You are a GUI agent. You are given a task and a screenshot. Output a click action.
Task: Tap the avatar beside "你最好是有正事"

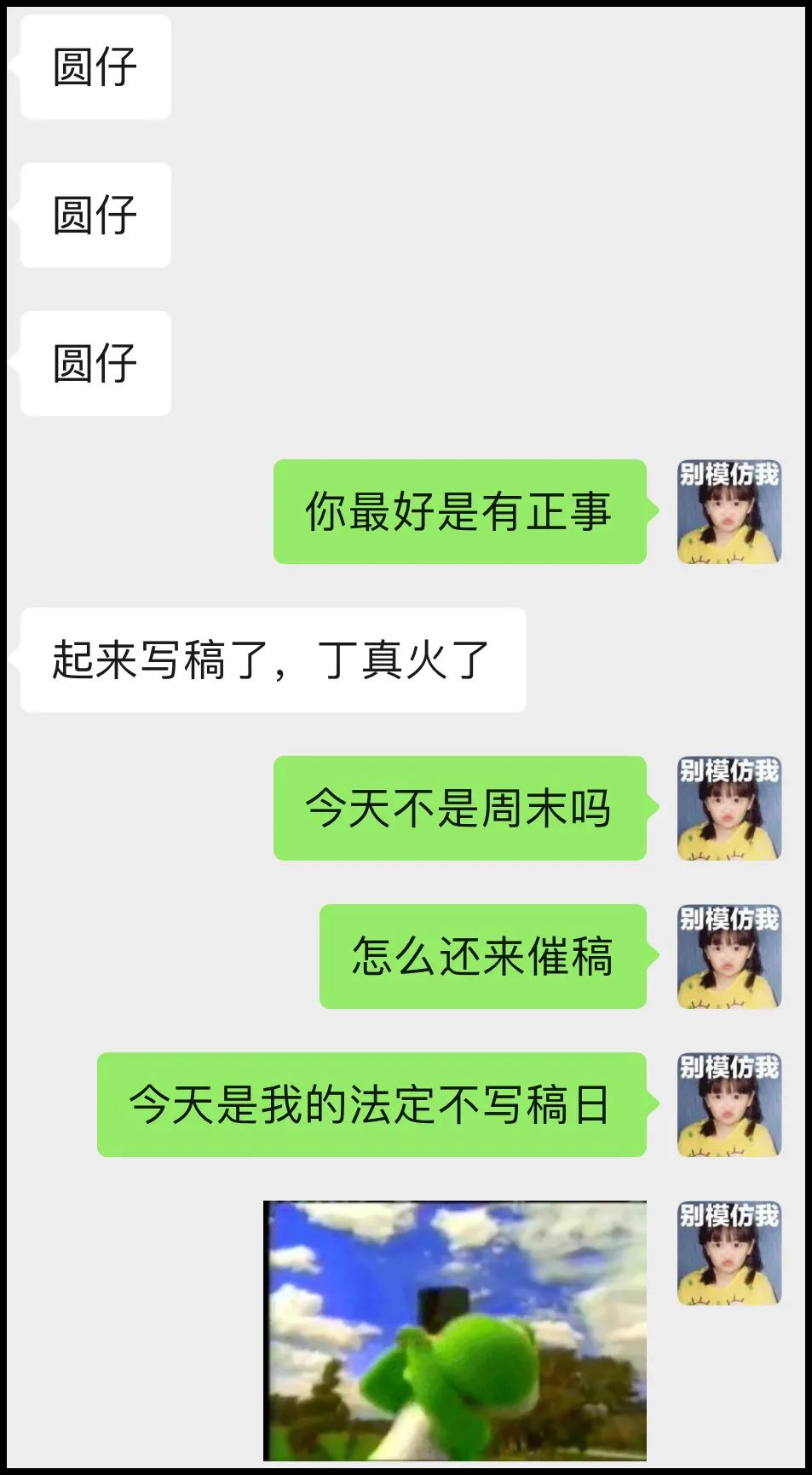pyautogui.click(x=728, y=511)
